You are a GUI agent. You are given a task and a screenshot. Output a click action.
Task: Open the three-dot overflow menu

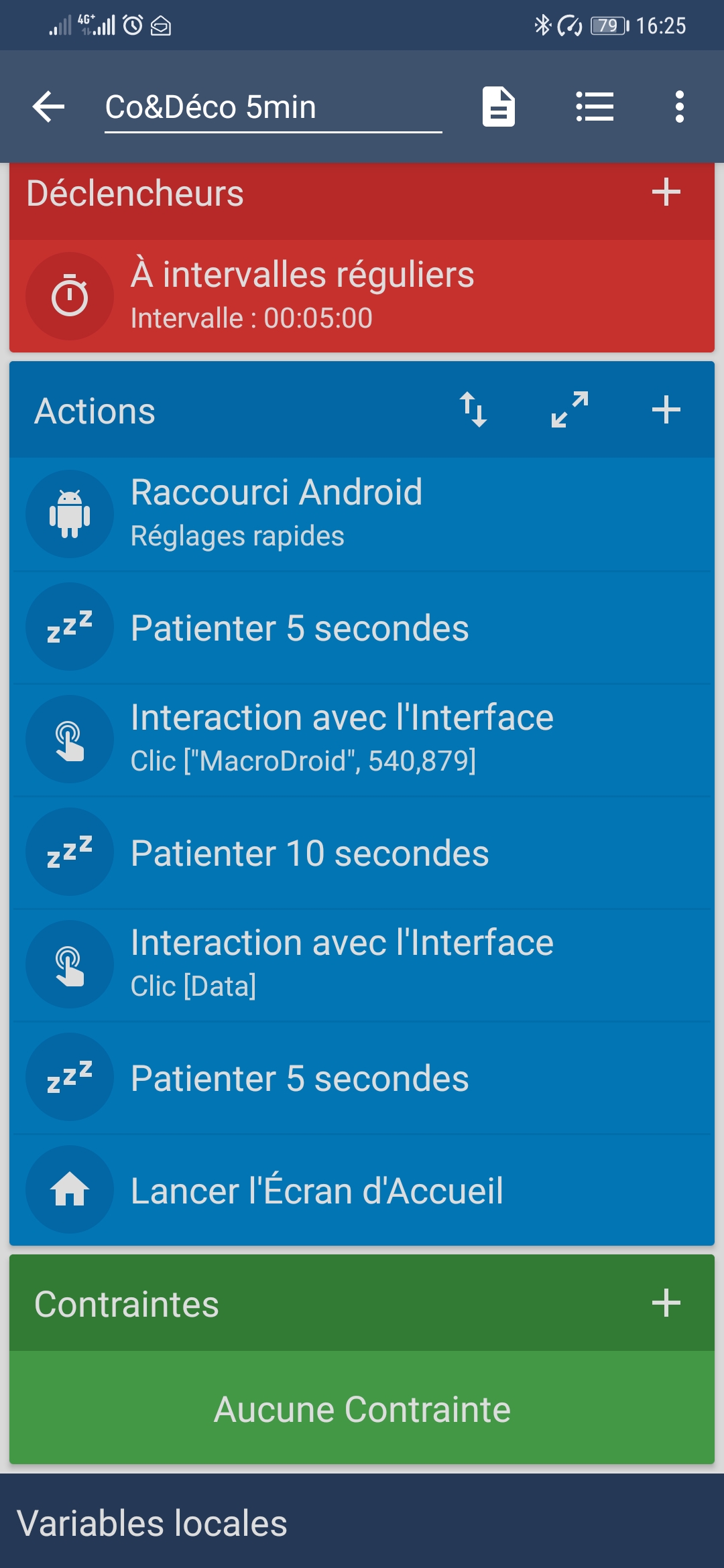(680, 107)
